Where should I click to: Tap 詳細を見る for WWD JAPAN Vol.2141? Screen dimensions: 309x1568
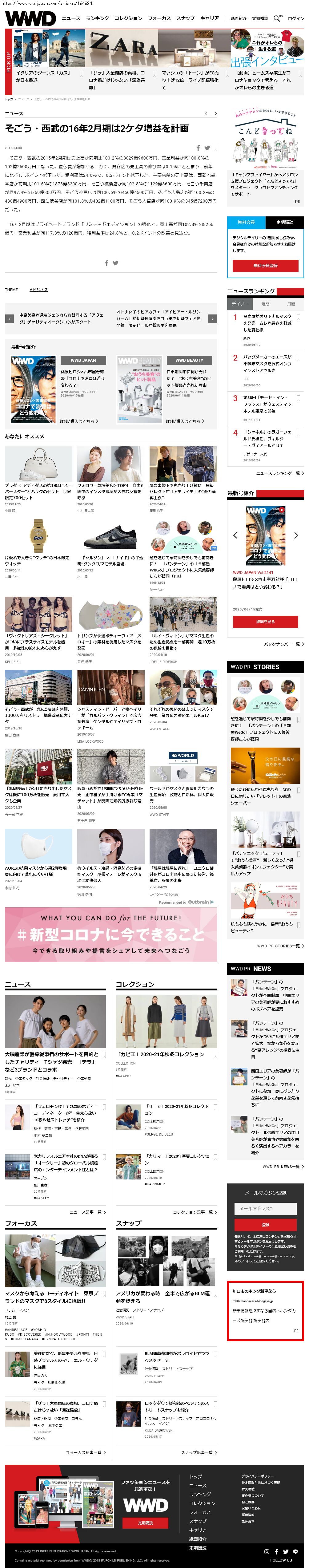[265, 622]
